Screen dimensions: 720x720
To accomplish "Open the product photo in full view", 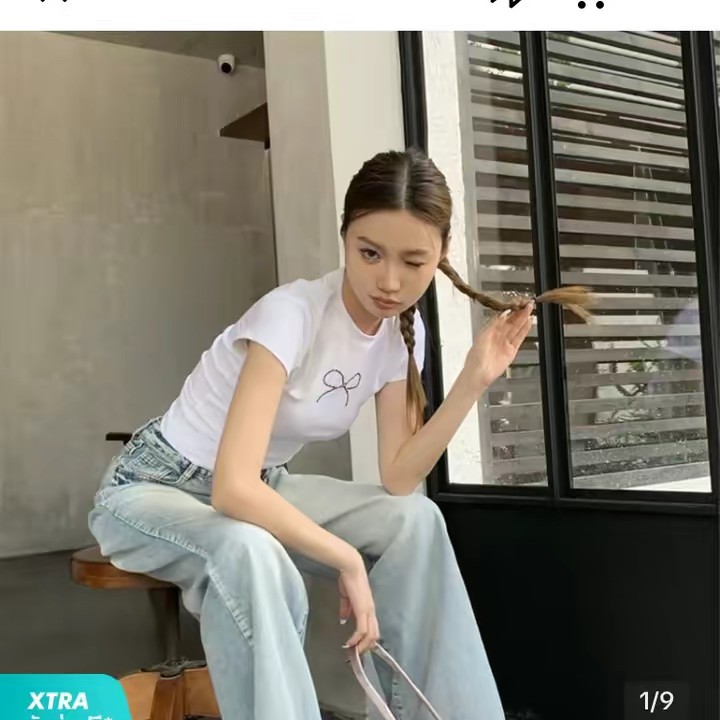I will click(360, 375).
